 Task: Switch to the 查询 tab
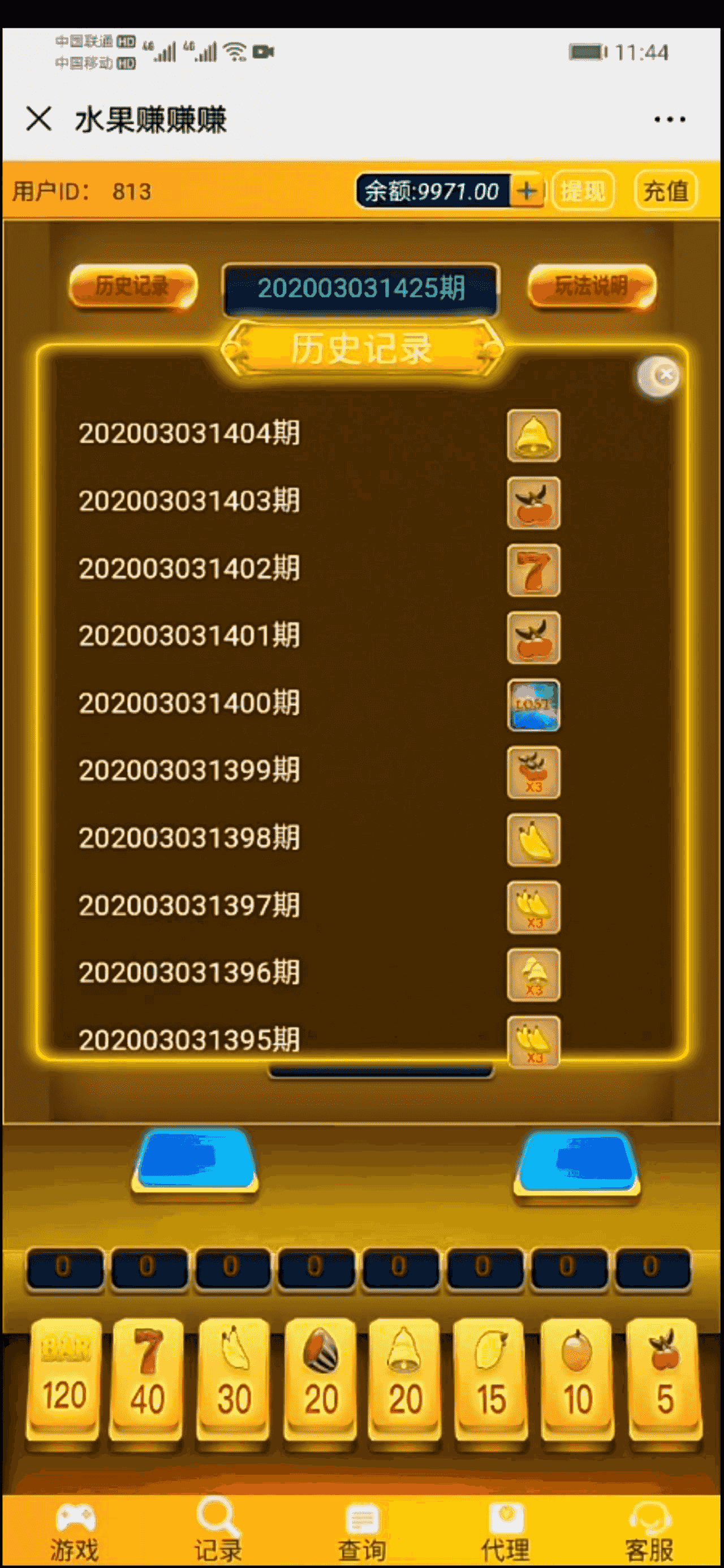point(361,1531)
